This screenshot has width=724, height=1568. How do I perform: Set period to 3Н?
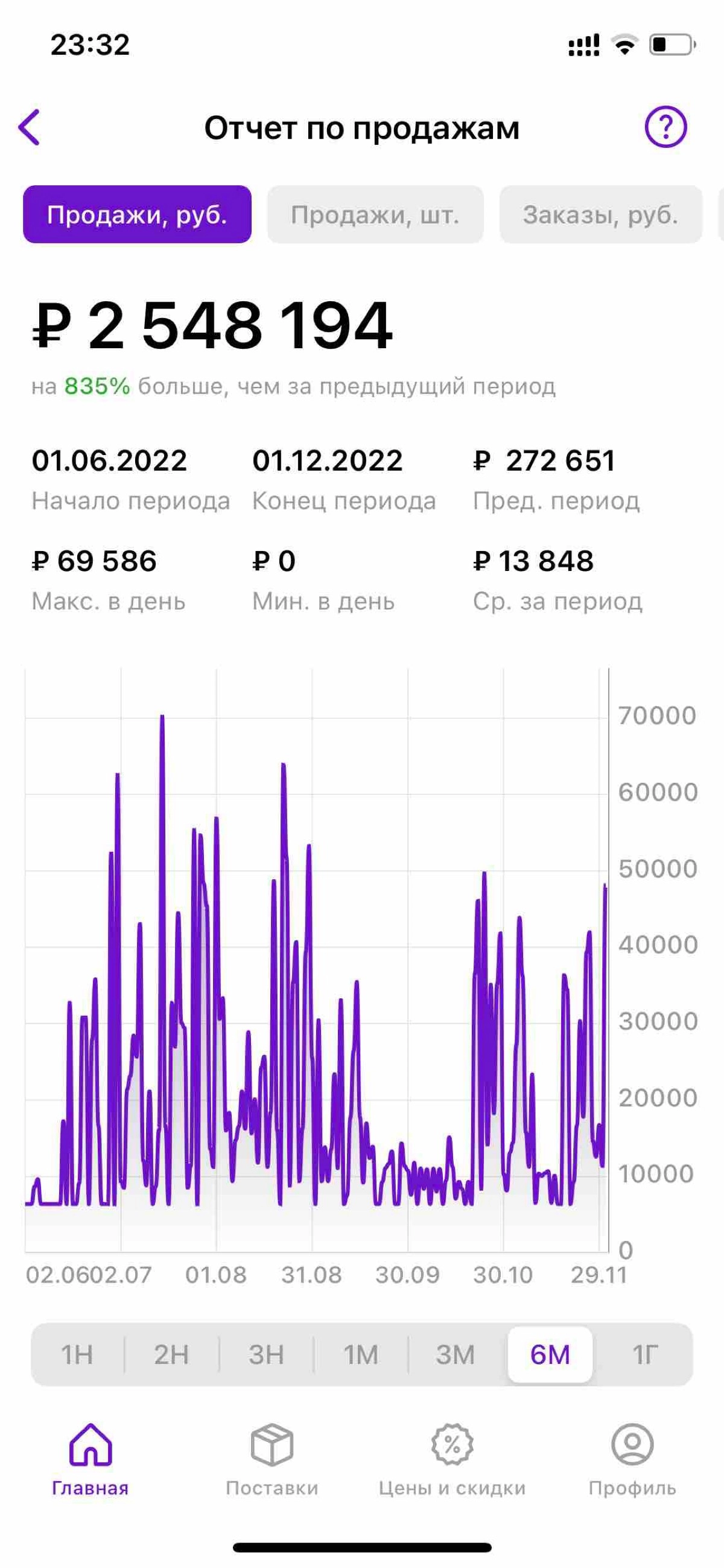[x=267, y=1354]
